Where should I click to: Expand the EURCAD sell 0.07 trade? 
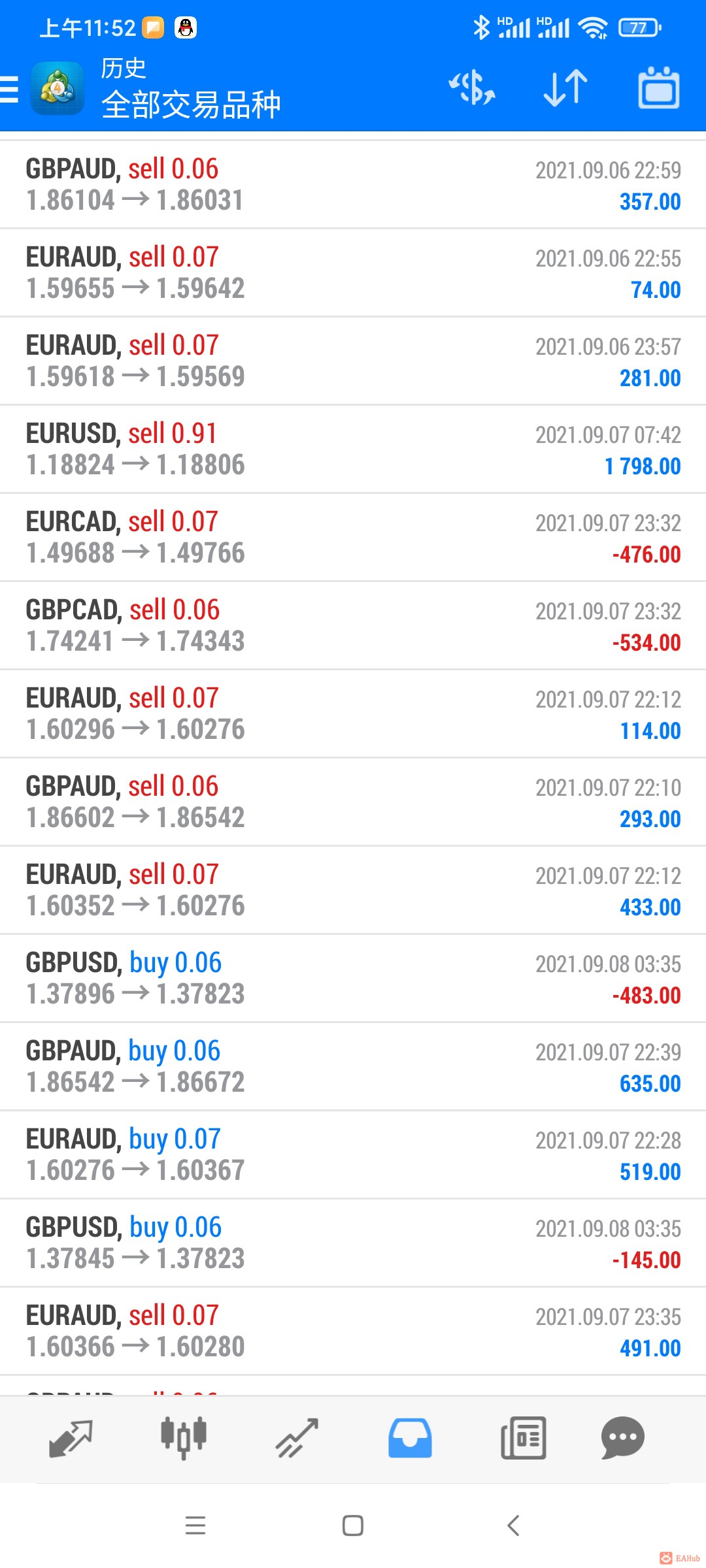353,538
